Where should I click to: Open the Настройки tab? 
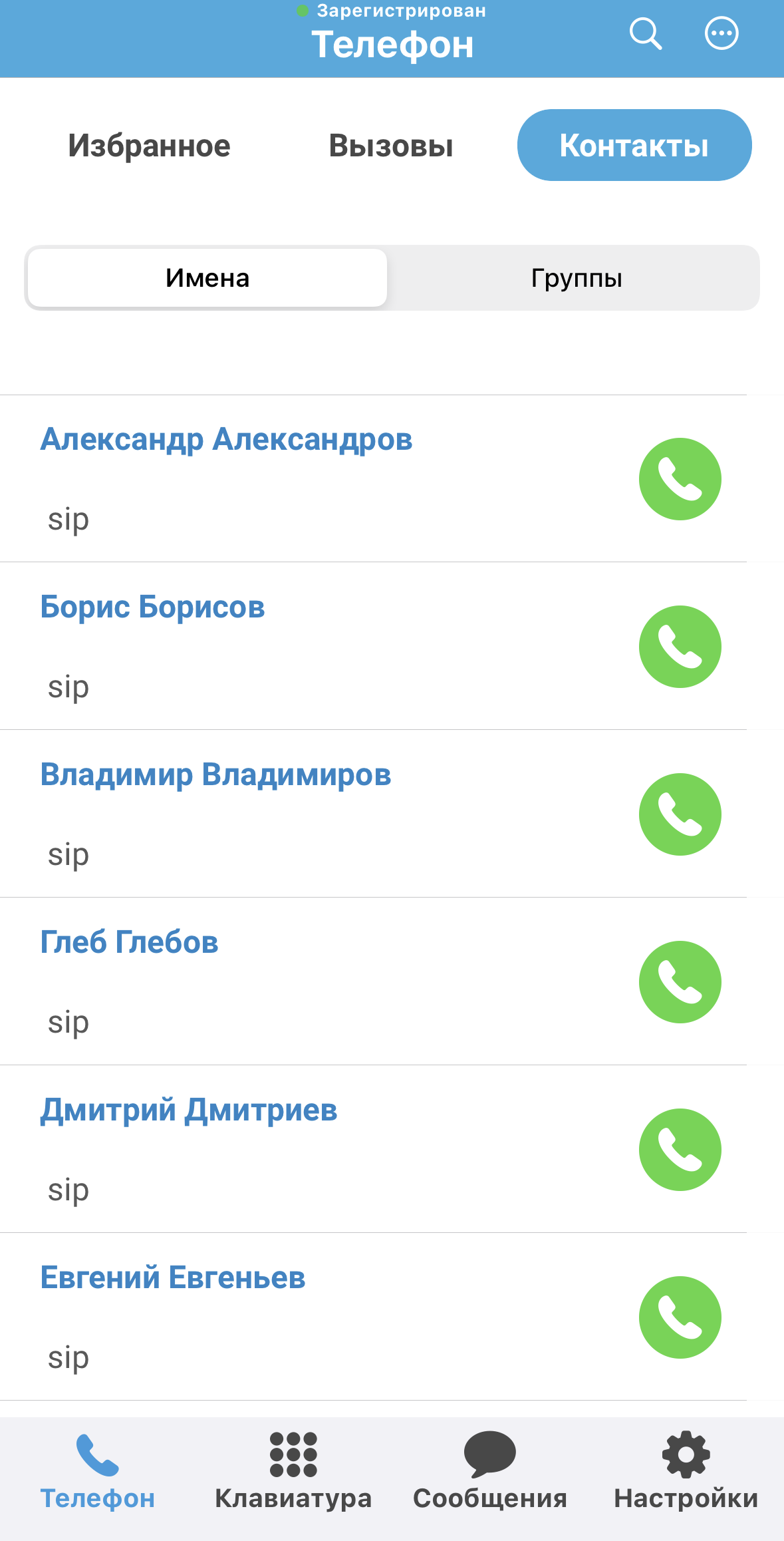686,1472
